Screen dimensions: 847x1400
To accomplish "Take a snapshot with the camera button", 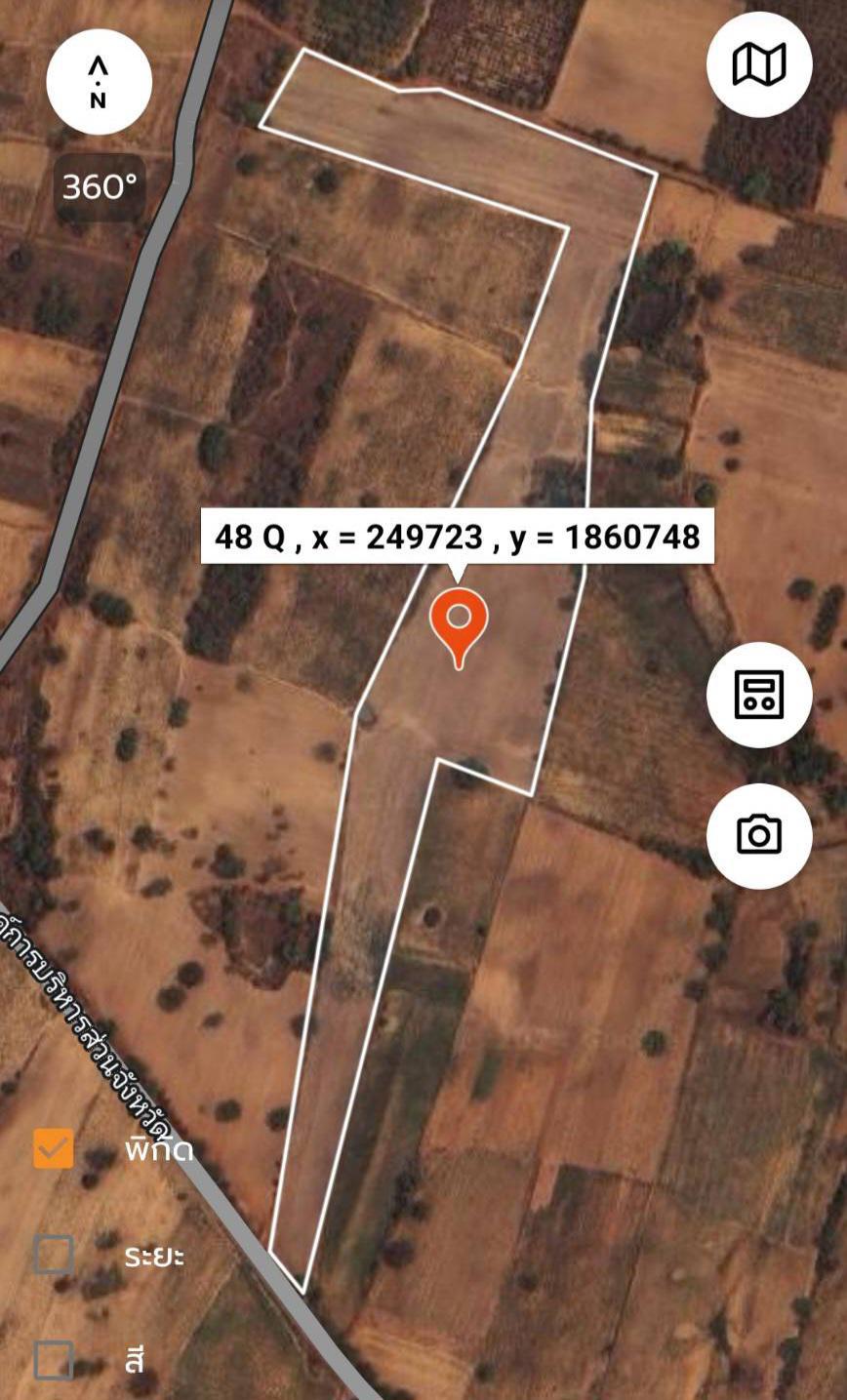I will point(759,835).
